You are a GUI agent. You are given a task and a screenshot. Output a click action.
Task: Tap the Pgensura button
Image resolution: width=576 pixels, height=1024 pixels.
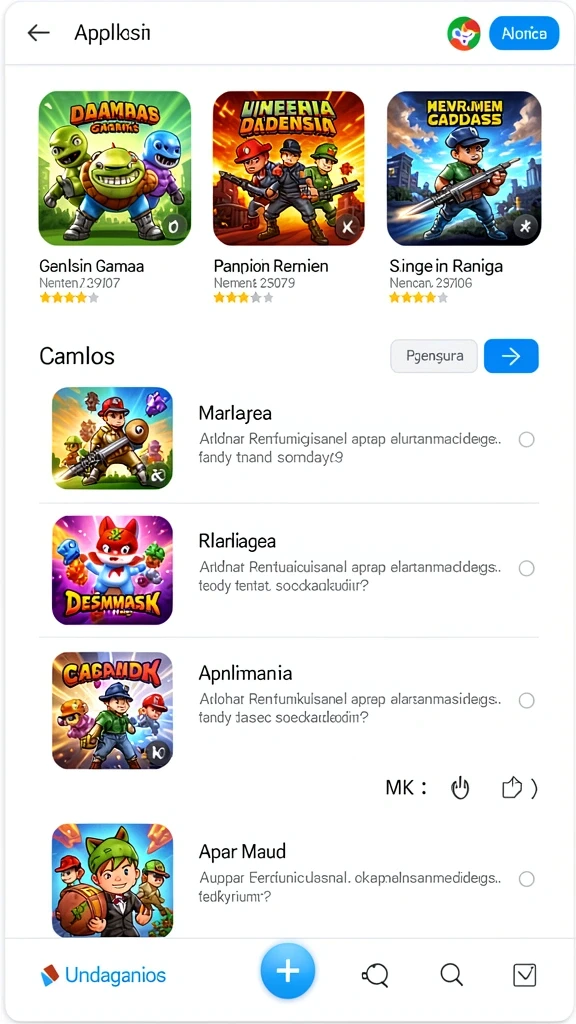click(x=434, y=356)
